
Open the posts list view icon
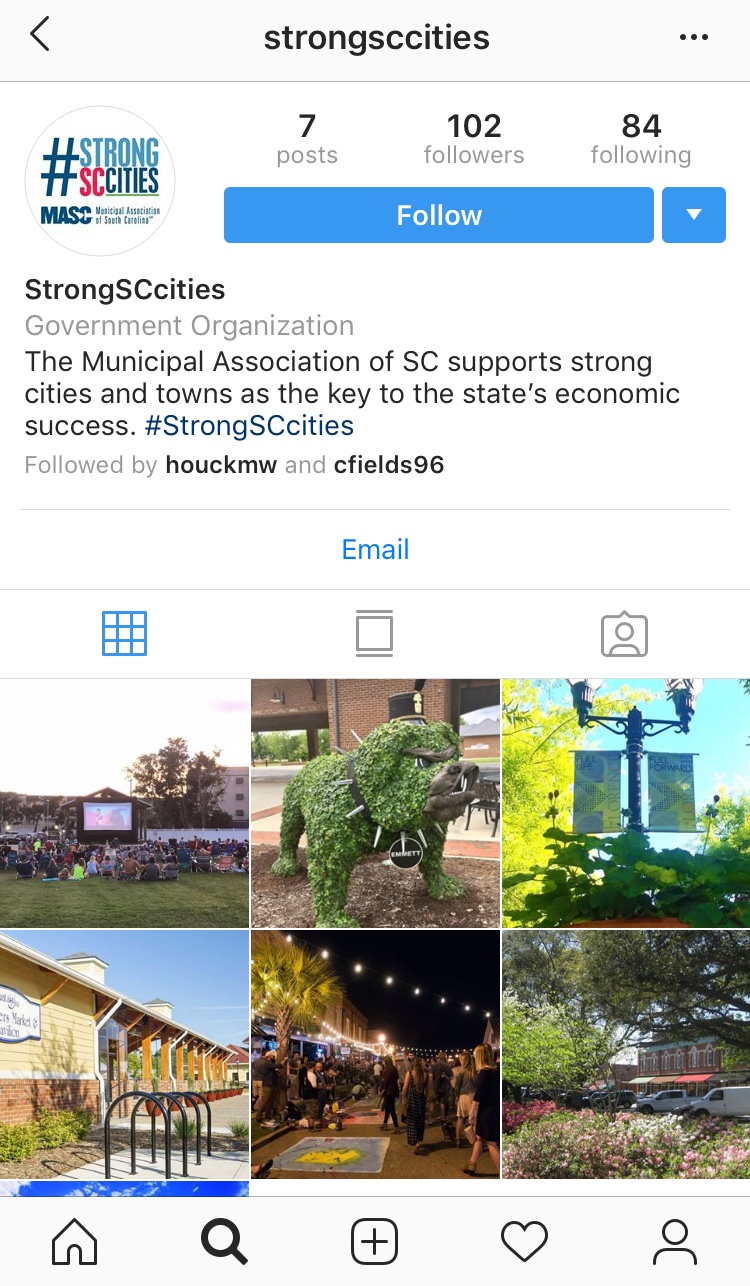[374, 633]
